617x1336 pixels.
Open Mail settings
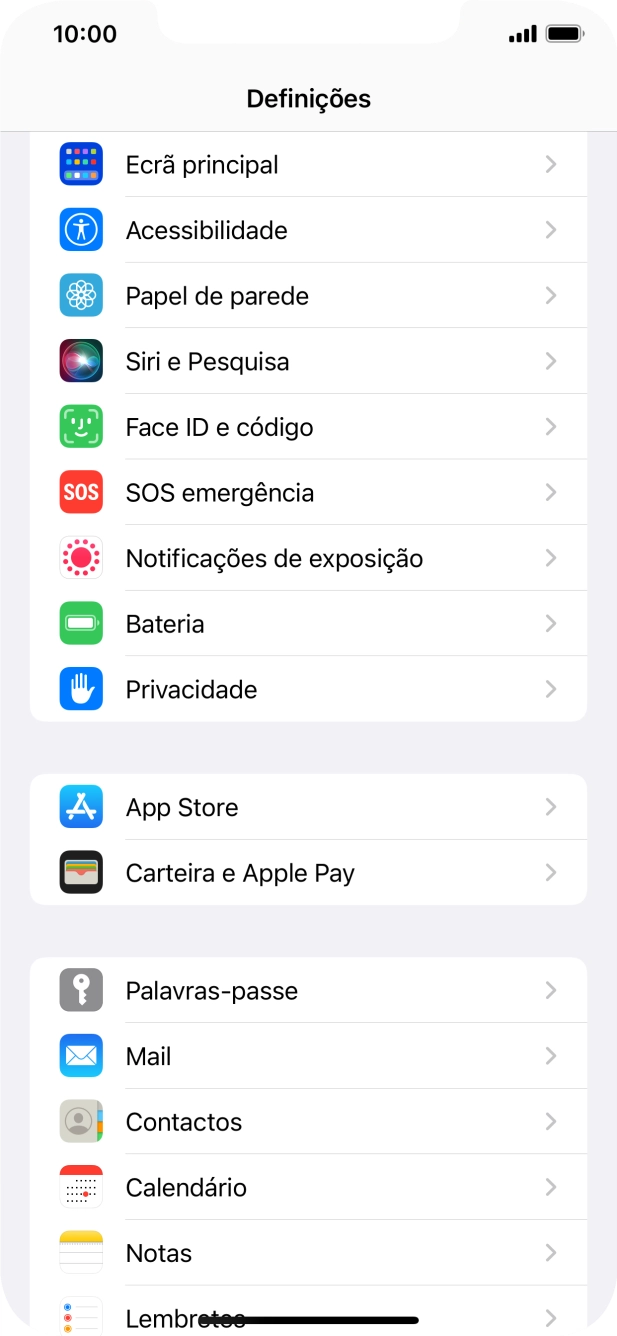pos(308,1056)
